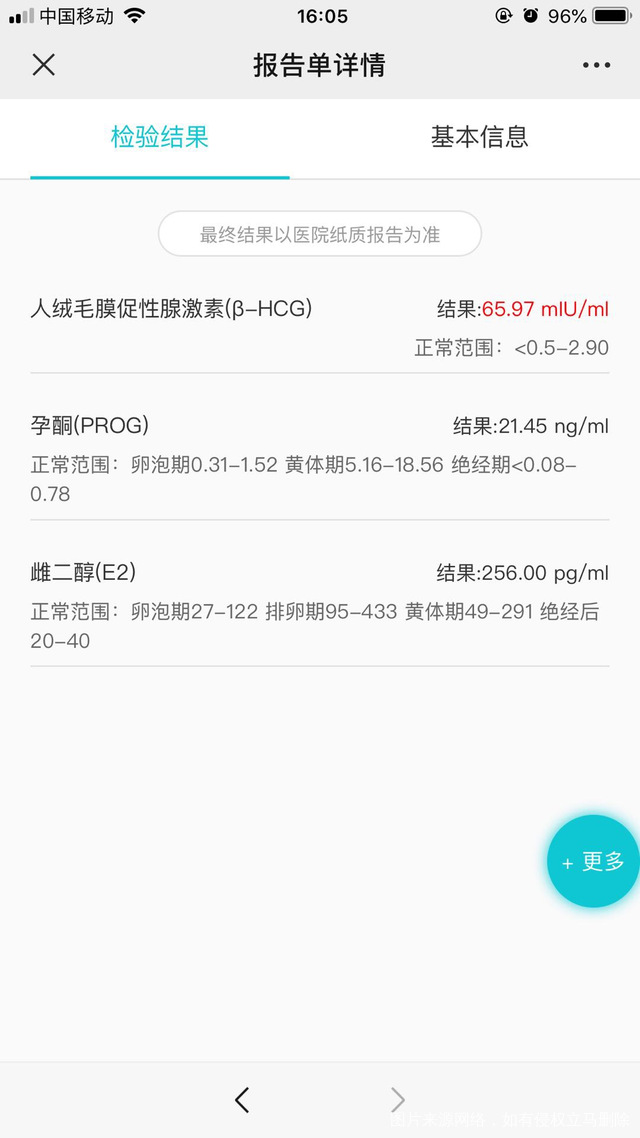This screenshot has height=1138, width=640.
Task: Go back with the bottom left arrow
Action: pos(242,1100)
